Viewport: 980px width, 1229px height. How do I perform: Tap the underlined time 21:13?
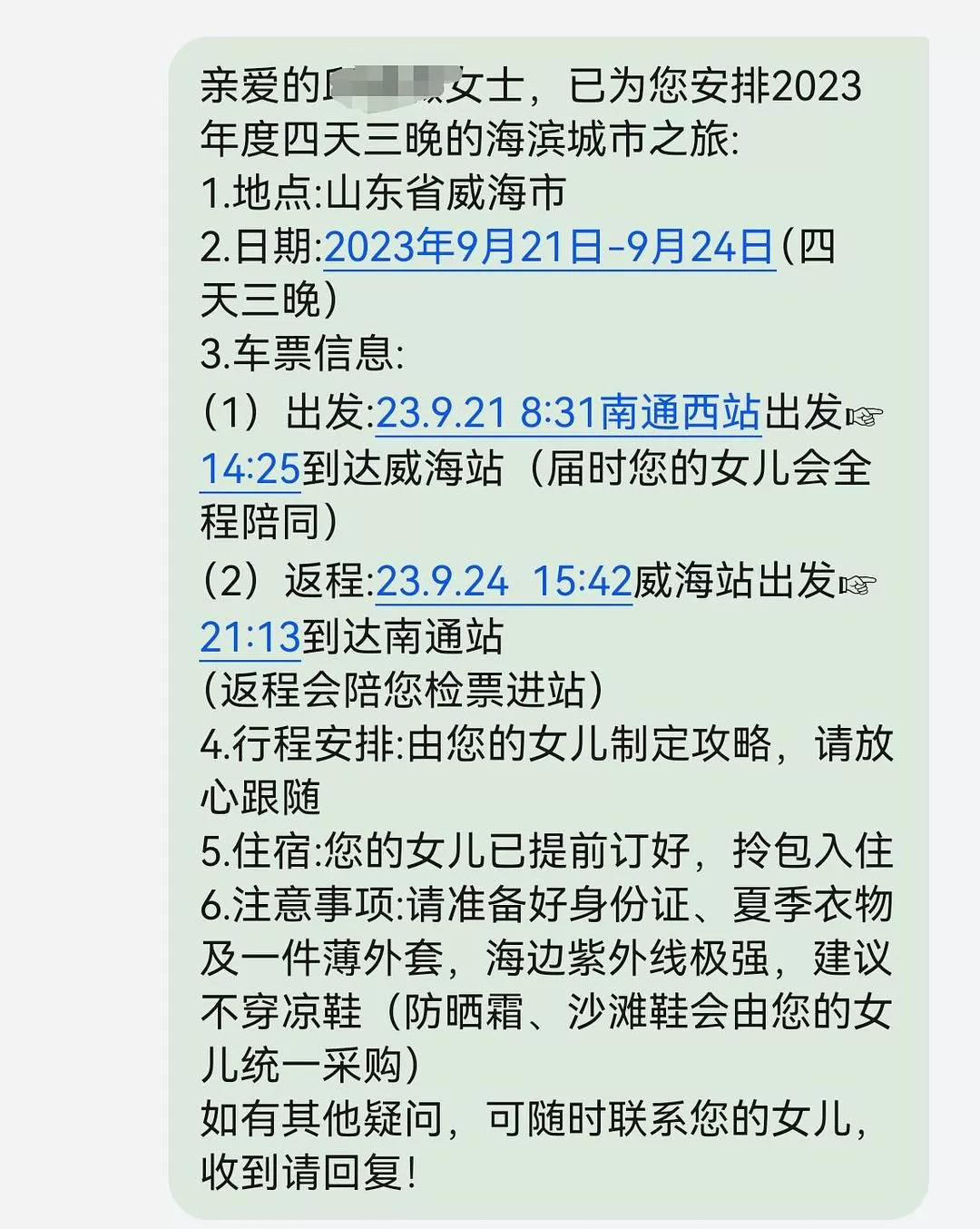250,637
